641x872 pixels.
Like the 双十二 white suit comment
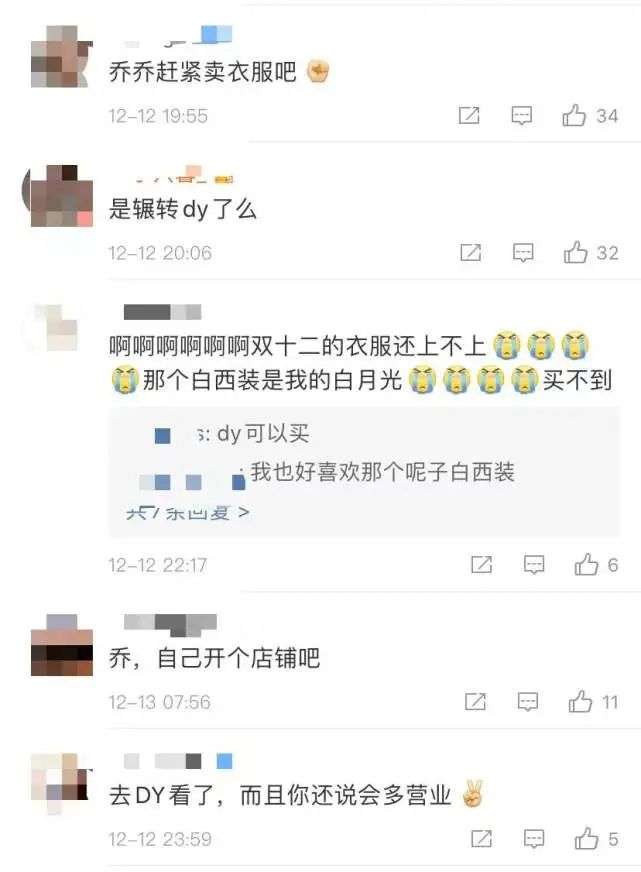coord(586,565)
